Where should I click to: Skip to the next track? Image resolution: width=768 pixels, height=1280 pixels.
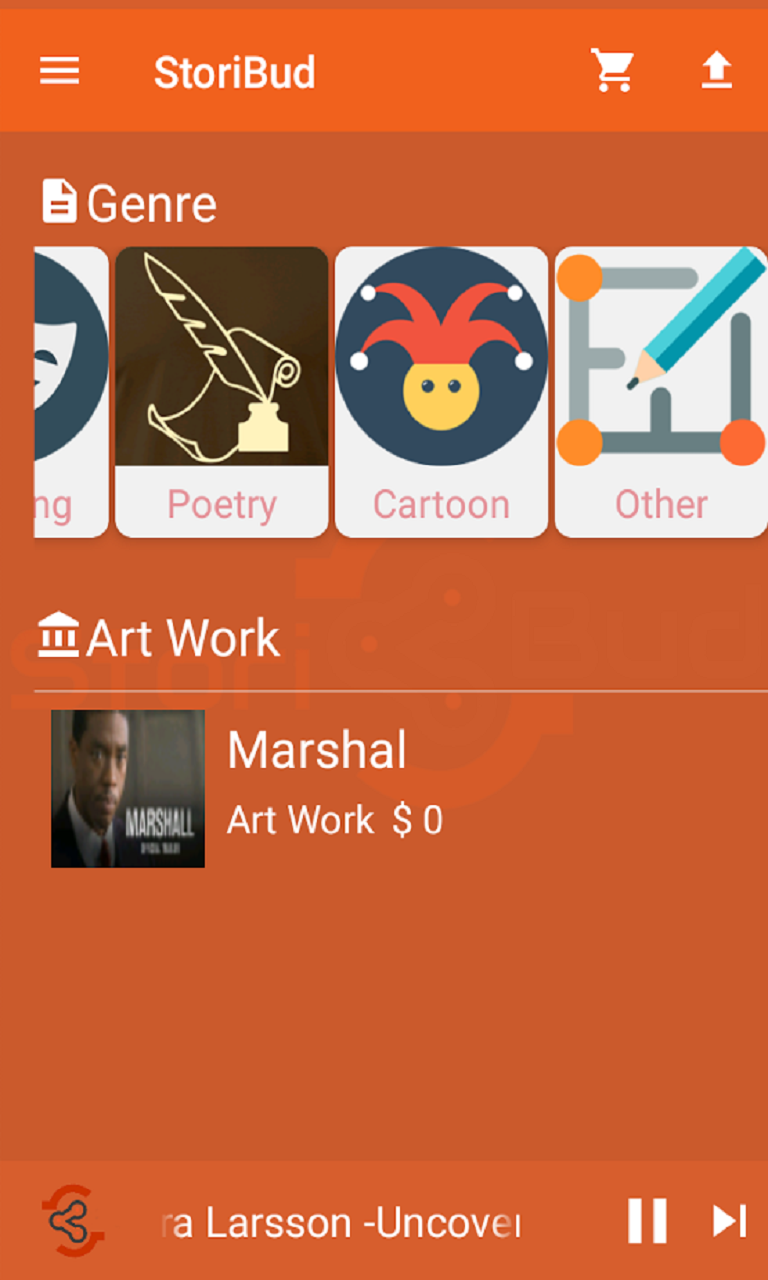click(729, 1220)
